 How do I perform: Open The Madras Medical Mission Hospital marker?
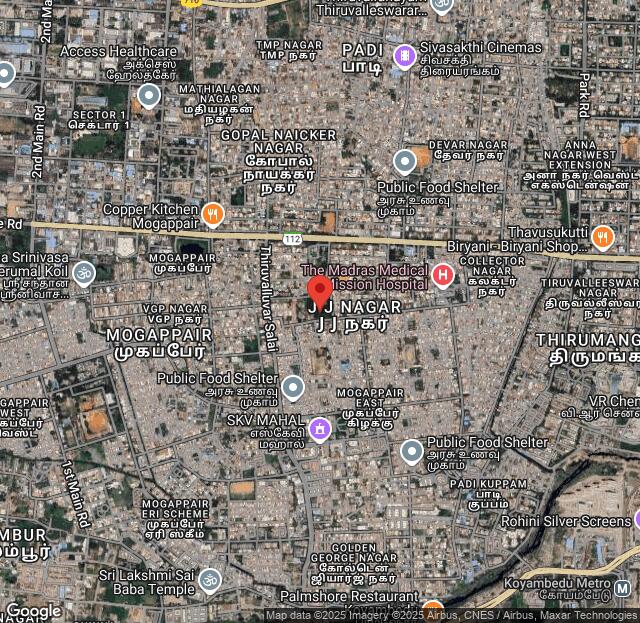(442, 275)
